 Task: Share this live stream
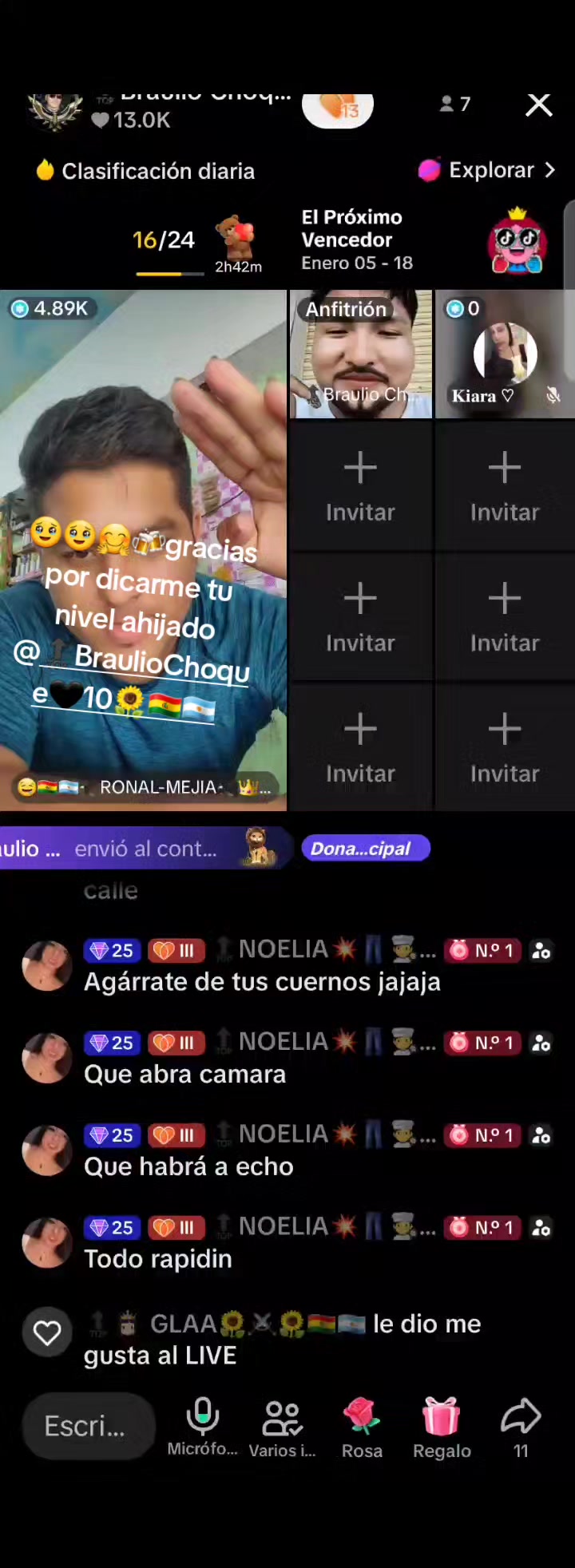tap(521, 1425)
